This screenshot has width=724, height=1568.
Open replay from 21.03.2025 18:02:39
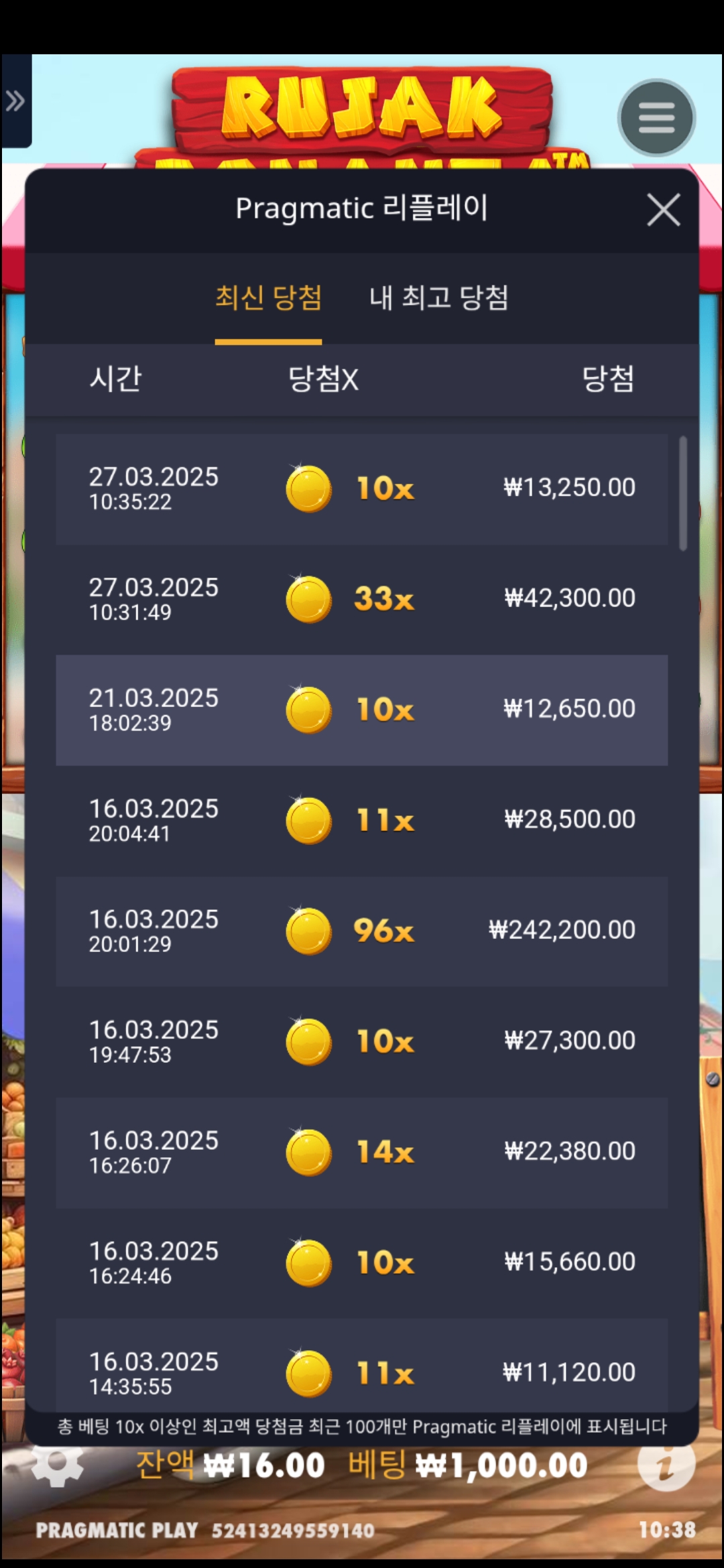click(x=362, y=710)
